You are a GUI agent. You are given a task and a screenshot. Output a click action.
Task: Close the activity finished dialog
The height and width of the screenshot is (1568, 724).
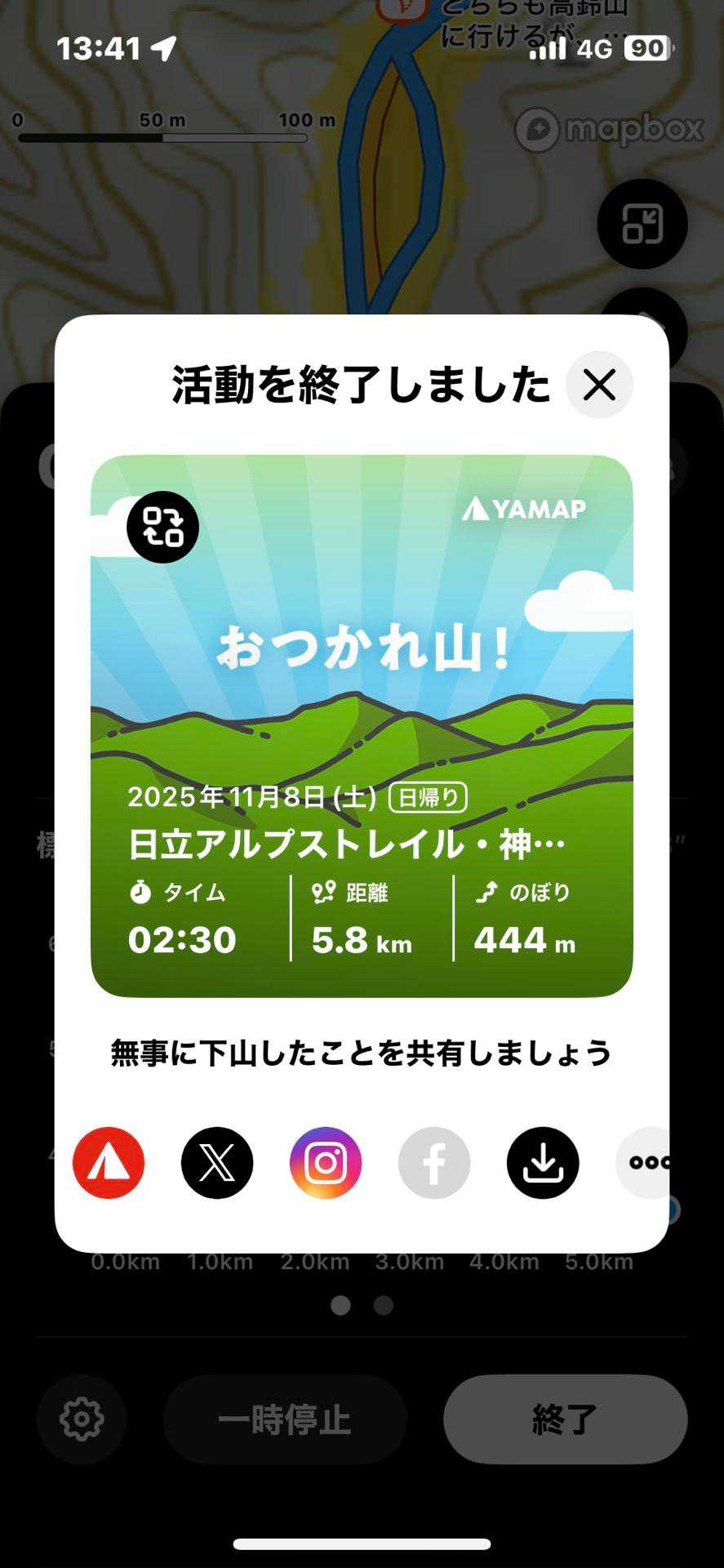tap(599, 385)
